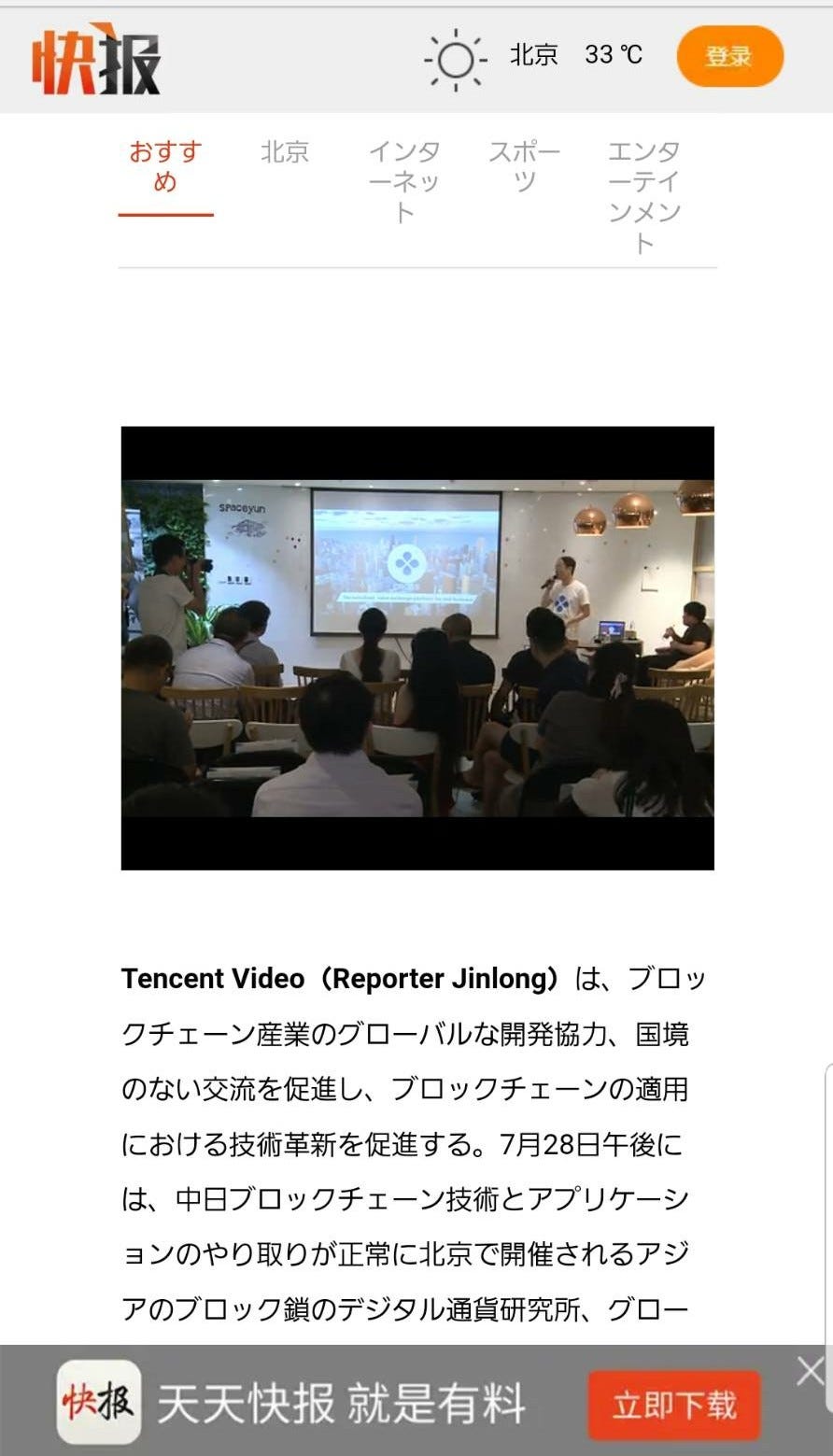Open the インターネット tab
The height and width of the screenshot is (1456, 833).
click(x=403, y=181)
